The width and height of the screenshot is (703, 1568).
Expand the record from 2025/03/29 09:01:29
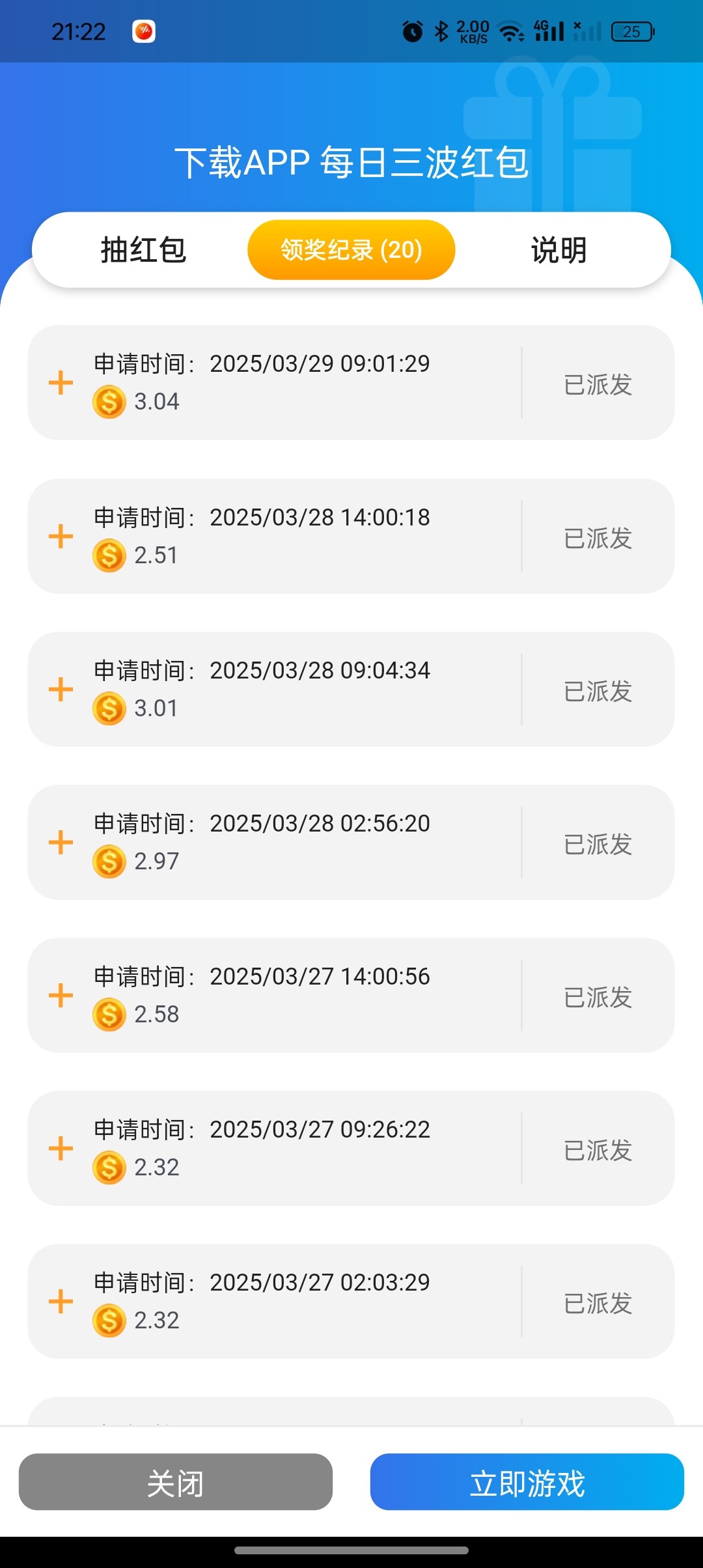tap(61, 383)
